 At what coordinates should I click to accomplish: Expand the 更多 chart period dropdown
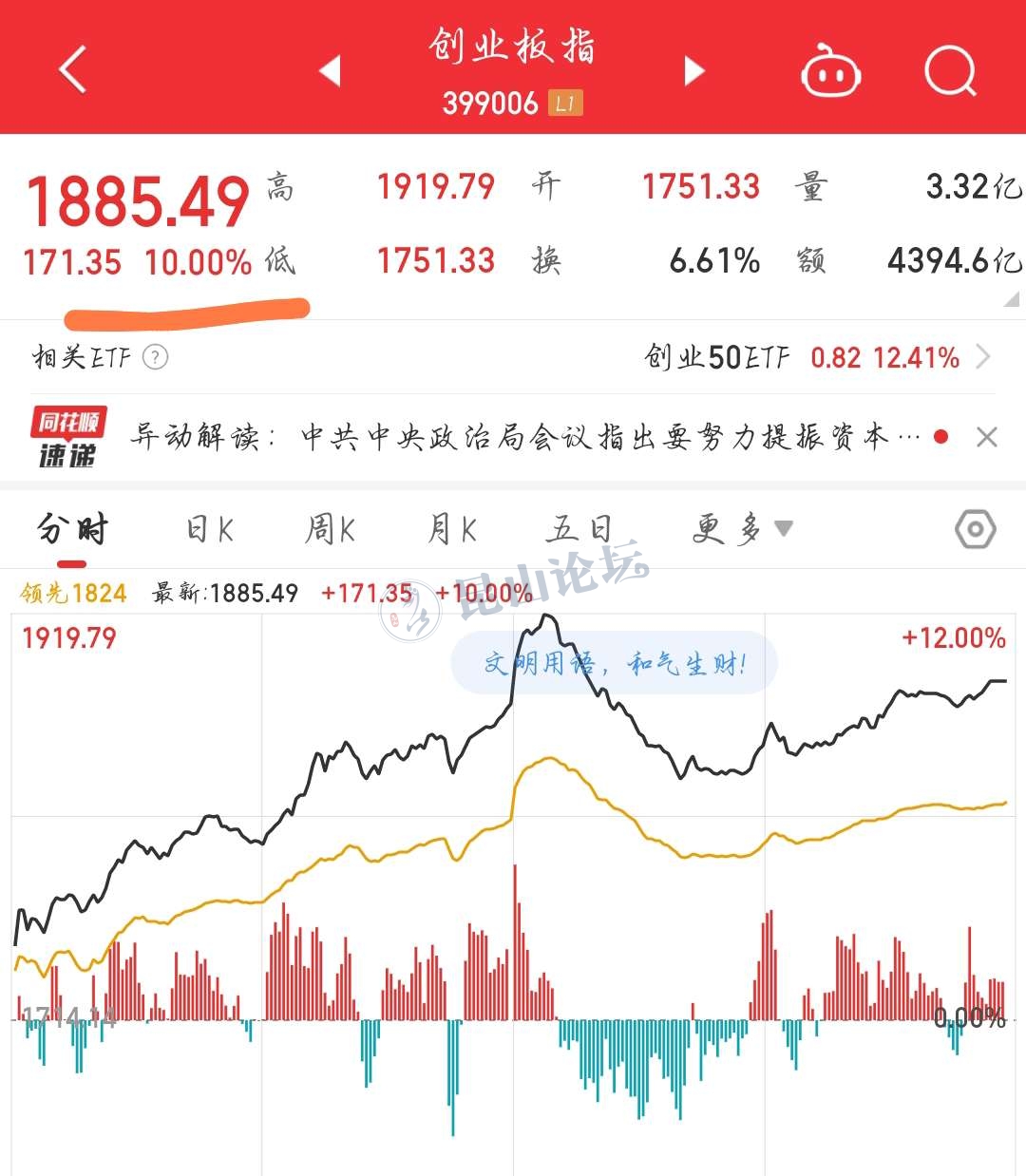(x=741, y=529)
